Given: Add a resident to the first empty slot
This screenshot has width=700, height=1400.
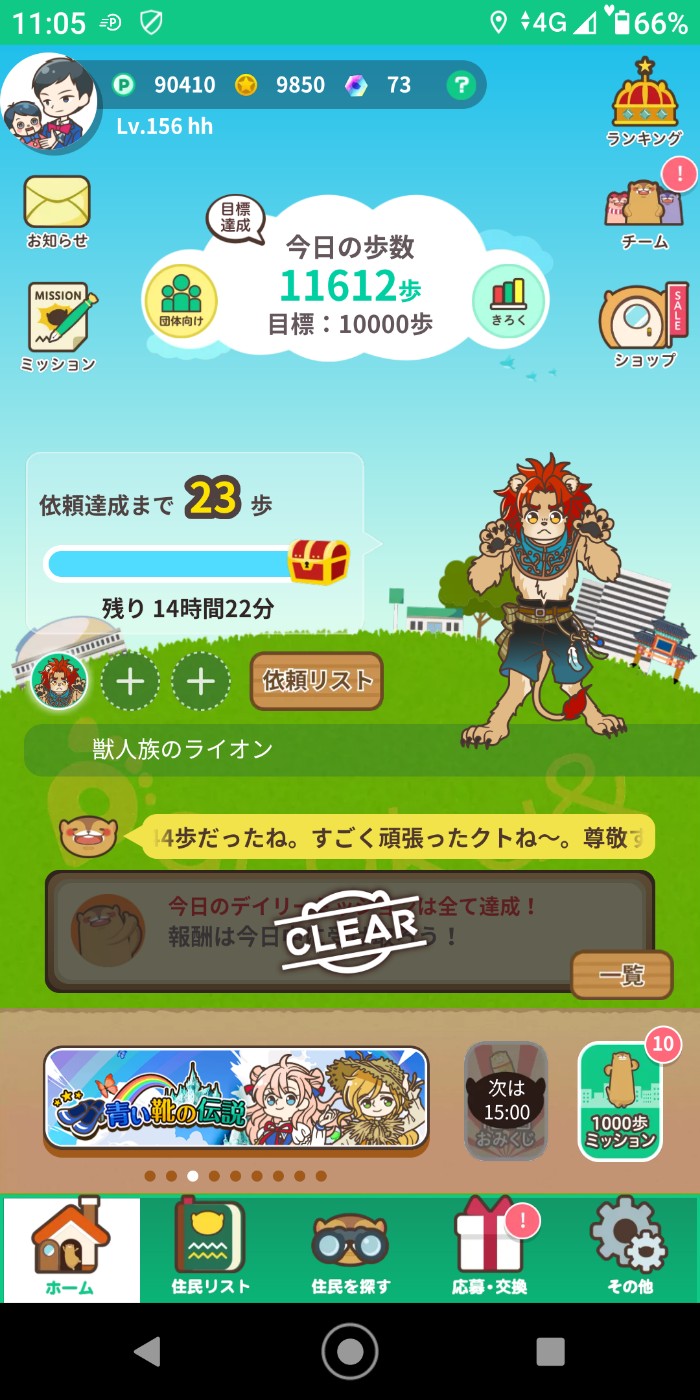Looking at the screenshot, I should [131, 682].
